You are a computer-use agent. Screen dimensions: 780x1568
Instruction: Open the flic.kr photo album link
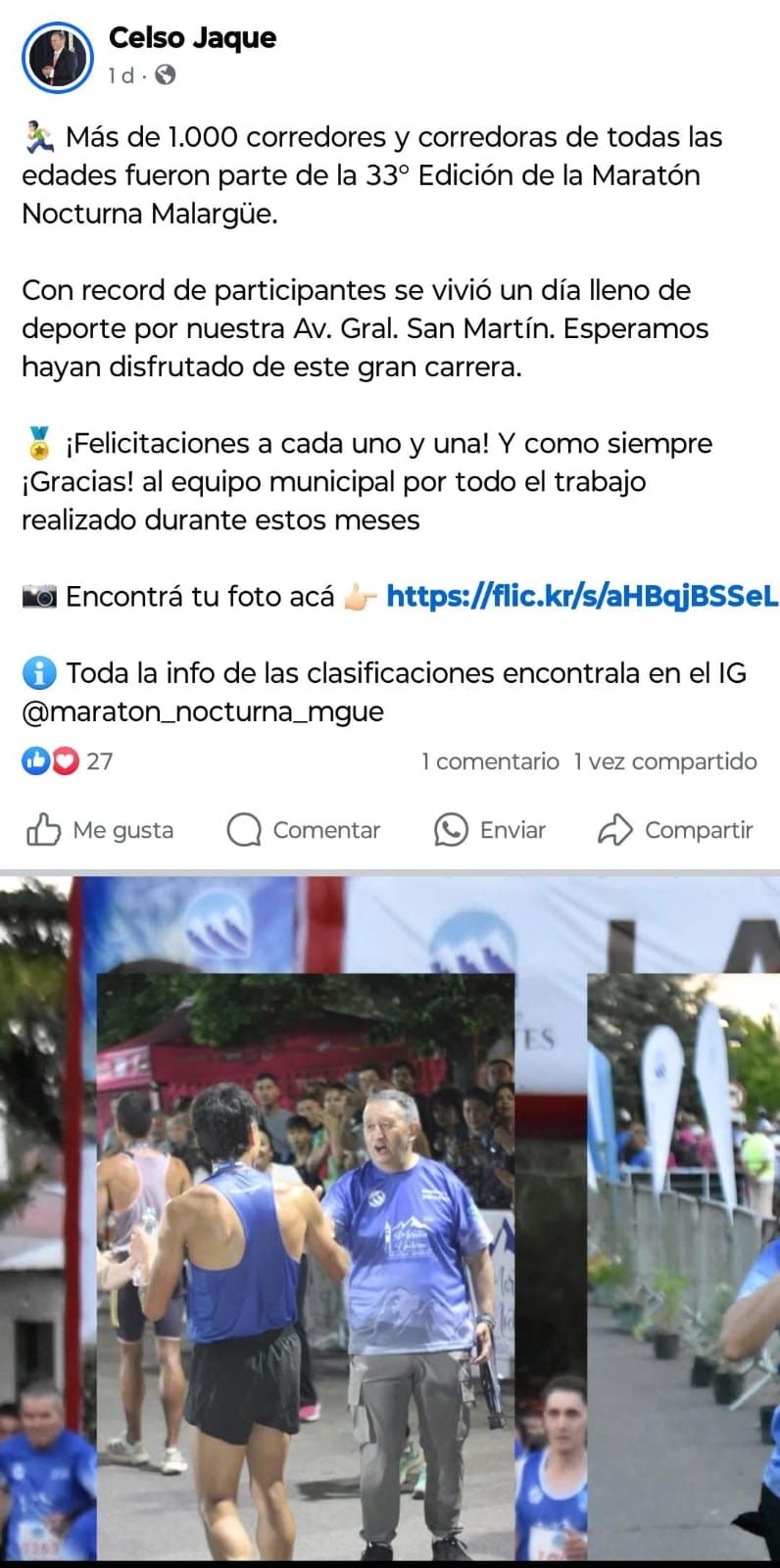[582, 596]
